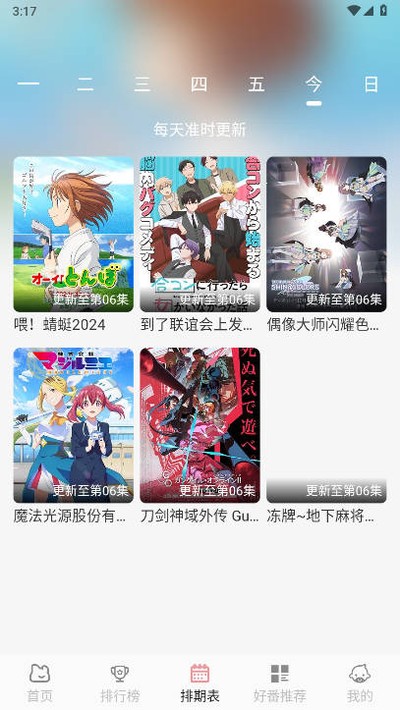The height and width of the screenshot is (710, 400).
Task: Switch to the 日 (Sunday) schedule tab
Action: [371, 84]
